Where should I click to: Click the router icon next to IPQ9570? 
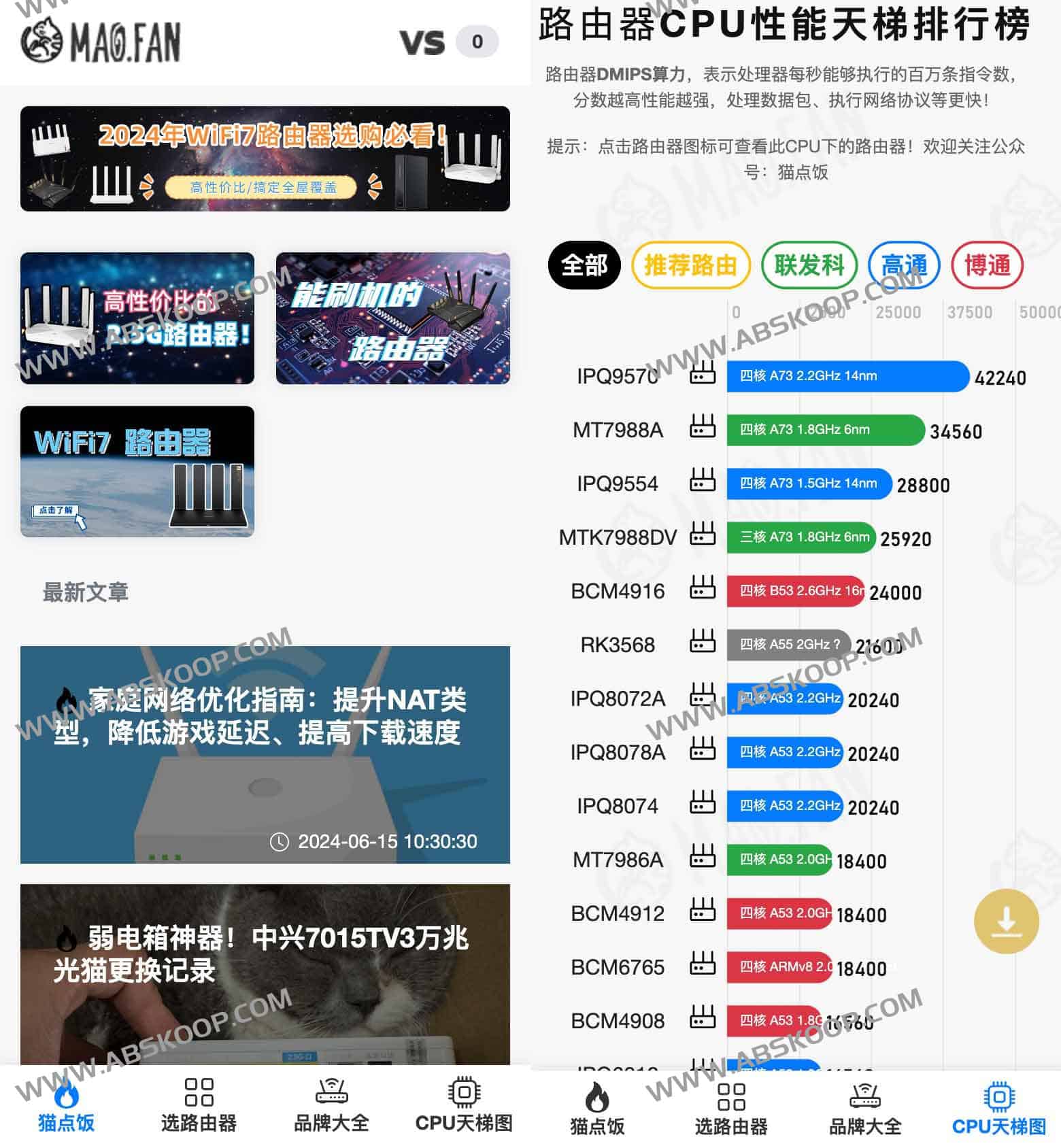pos(704,375)
